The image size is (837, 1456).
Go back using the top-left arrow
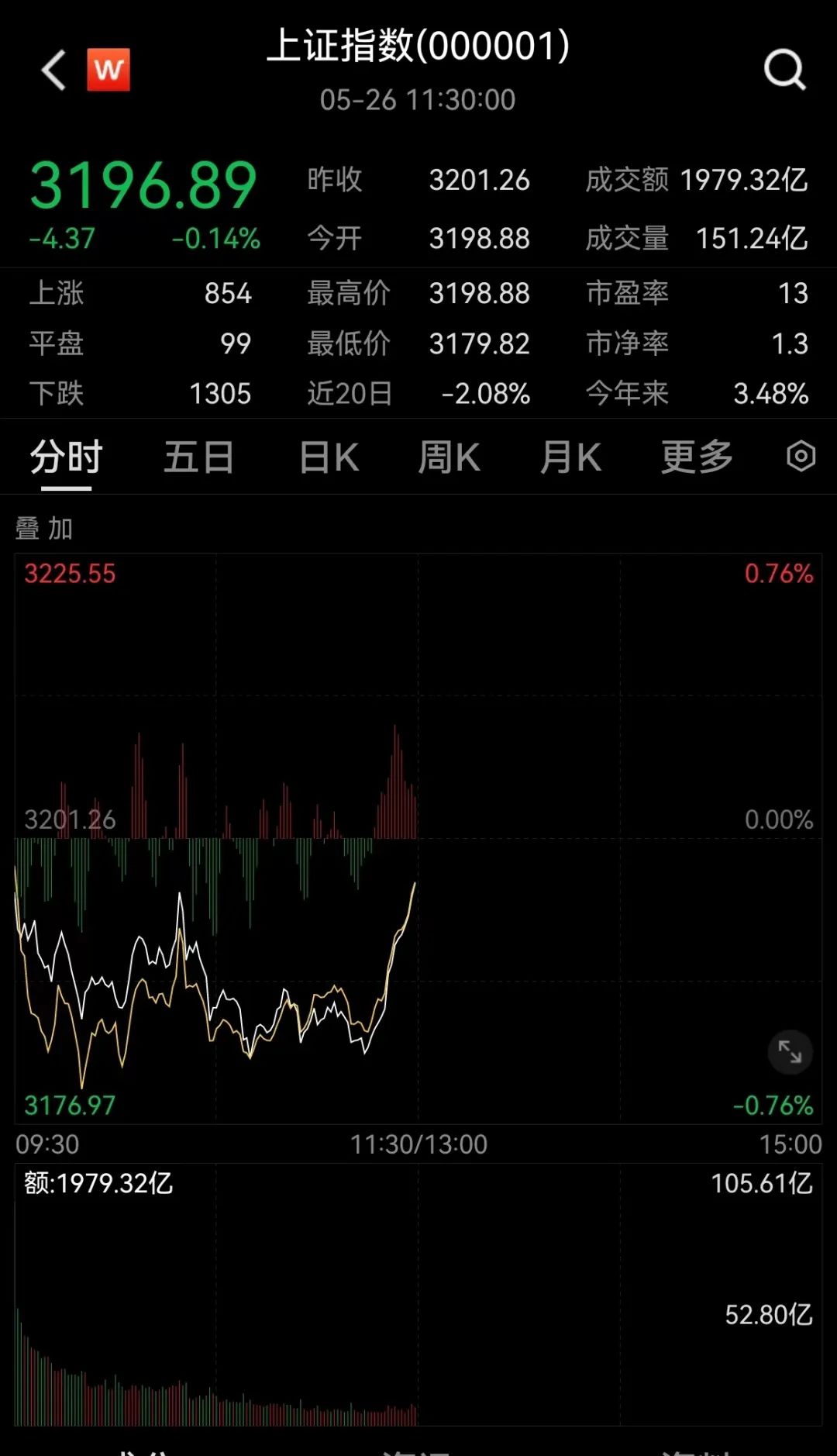point(53,71)
